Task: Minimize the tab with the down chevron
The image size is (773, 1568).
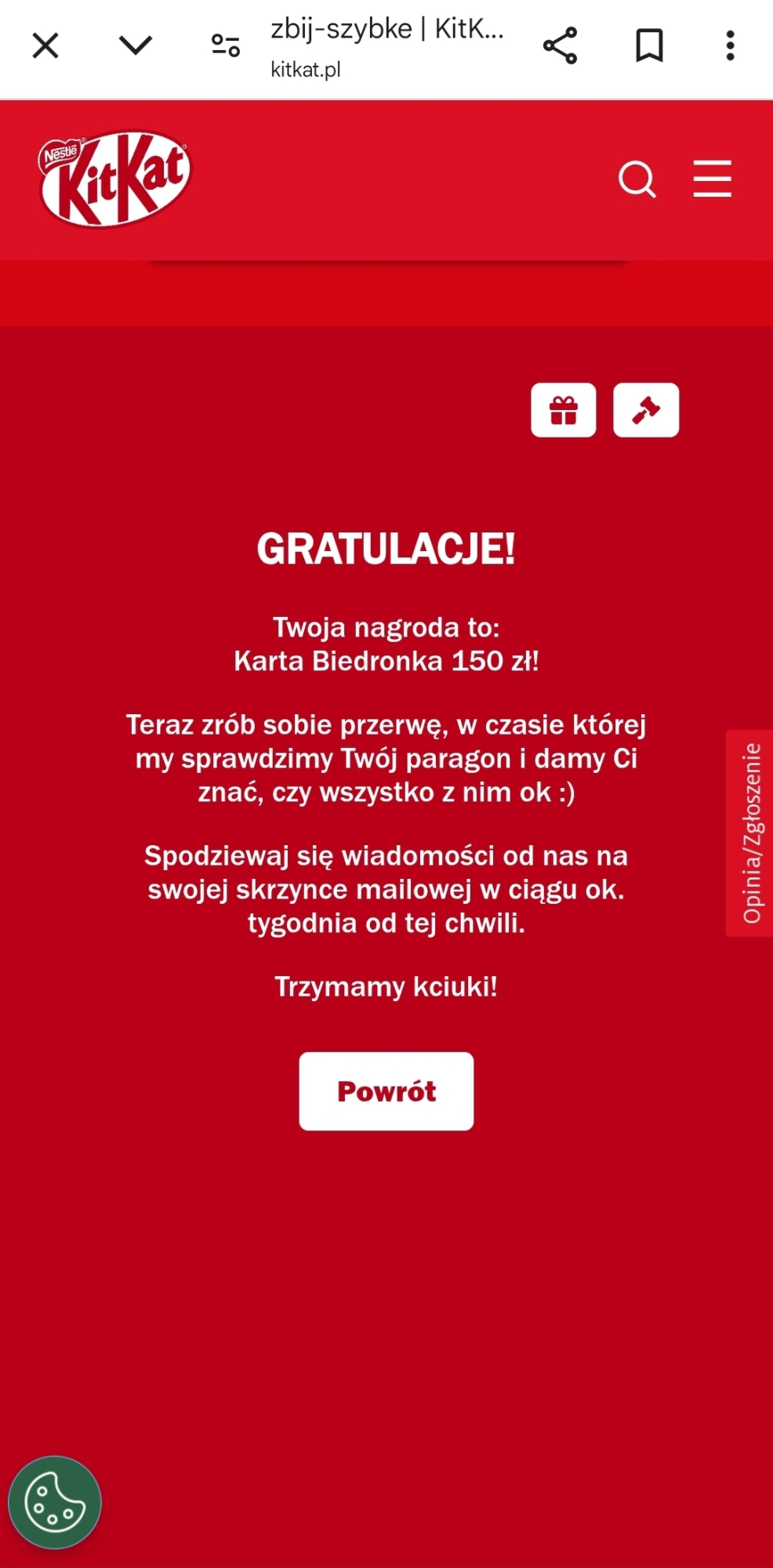Action: (135, 45)
